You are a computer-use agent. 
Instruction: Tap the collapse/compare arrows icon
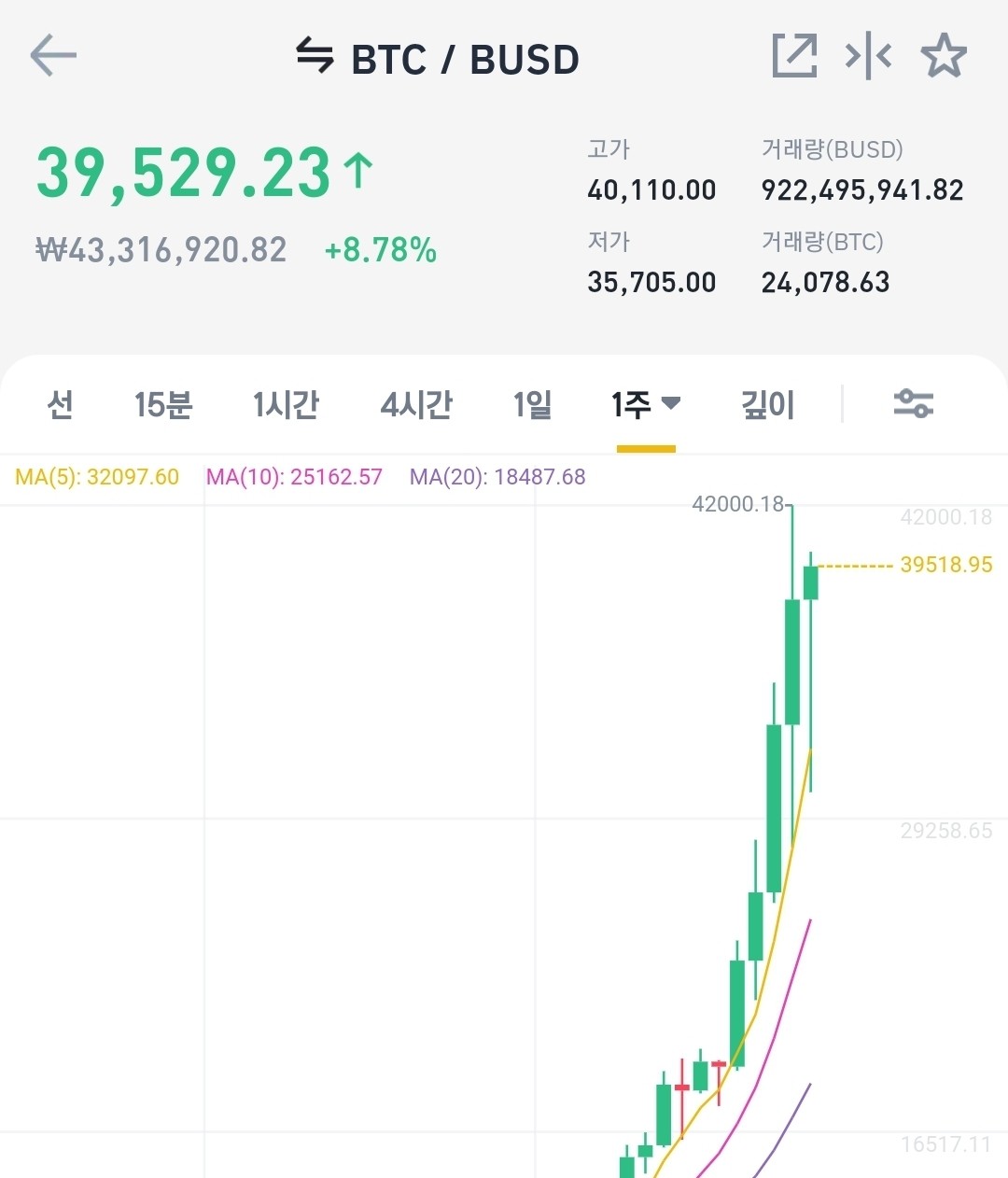868,56
